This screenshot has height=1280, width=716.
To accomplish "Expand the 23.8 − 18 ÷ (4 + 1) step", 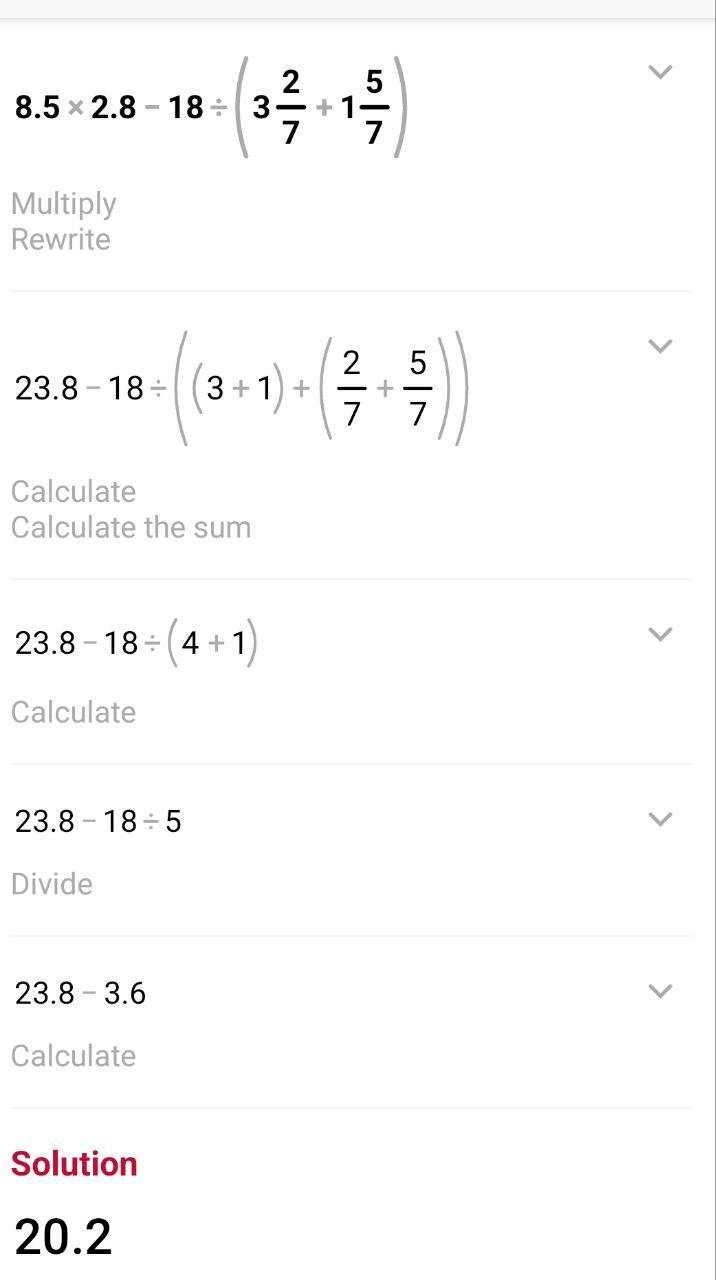I will 659,634.
